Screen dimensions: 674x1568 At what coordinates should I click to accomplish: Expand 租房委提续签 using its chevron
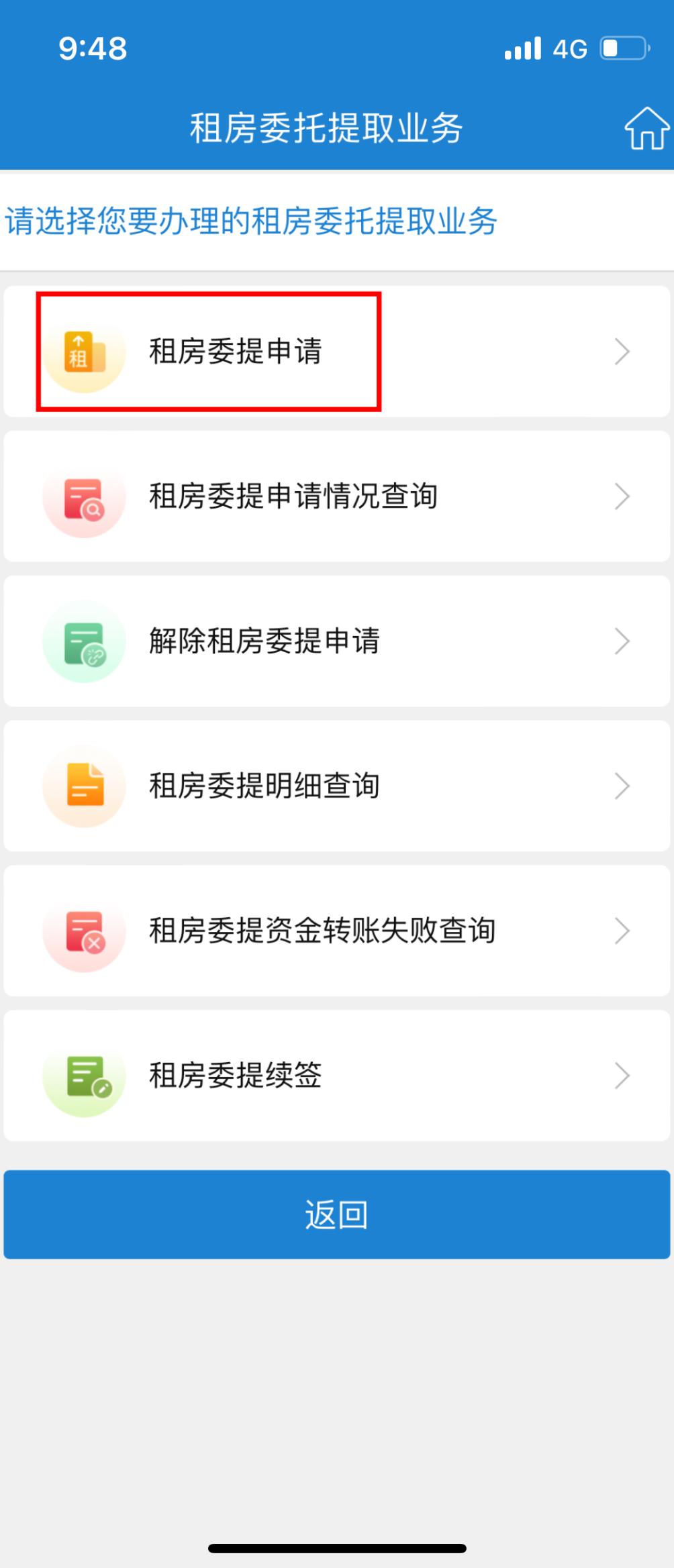tap(622, 1075)
